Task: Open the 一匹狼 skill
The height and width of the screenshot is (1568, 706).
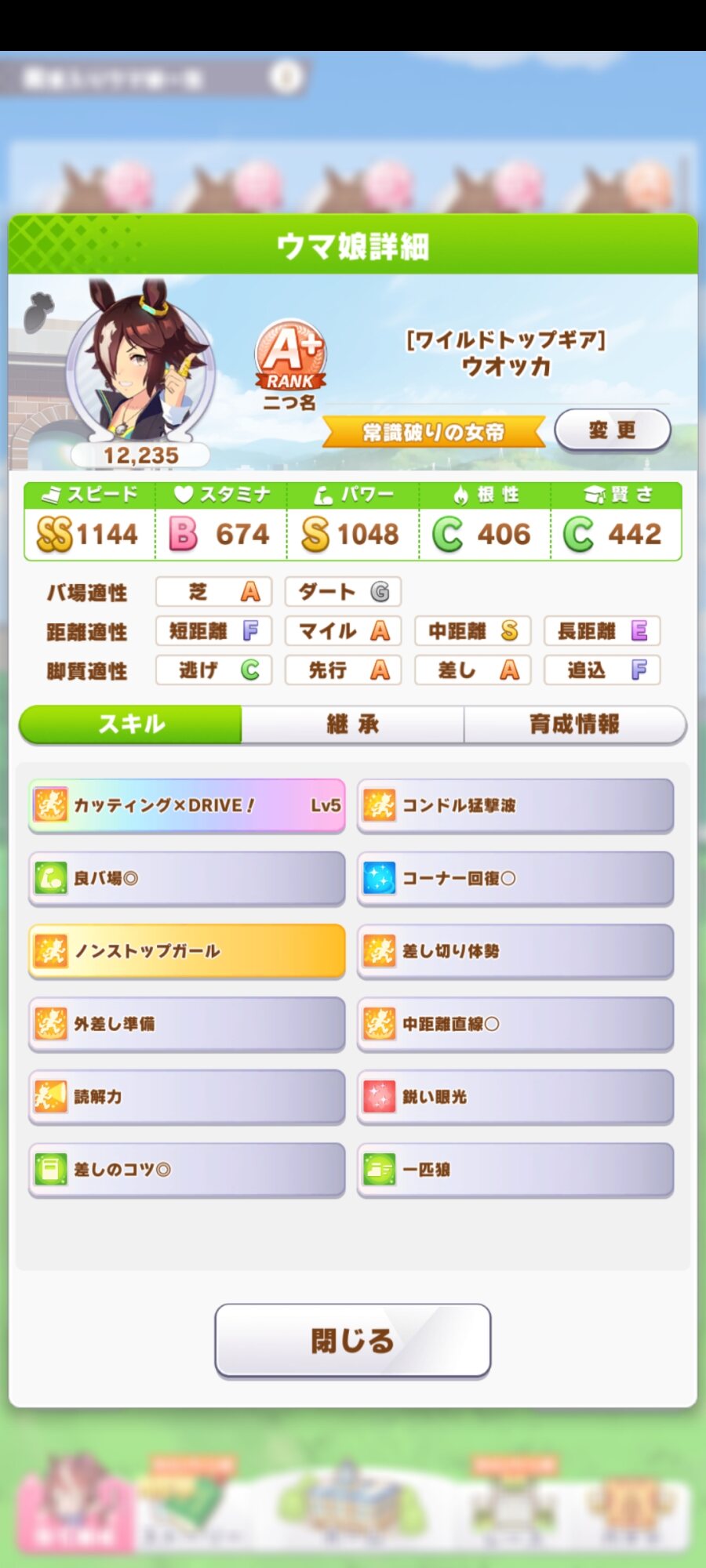Action: point(515,1170)
